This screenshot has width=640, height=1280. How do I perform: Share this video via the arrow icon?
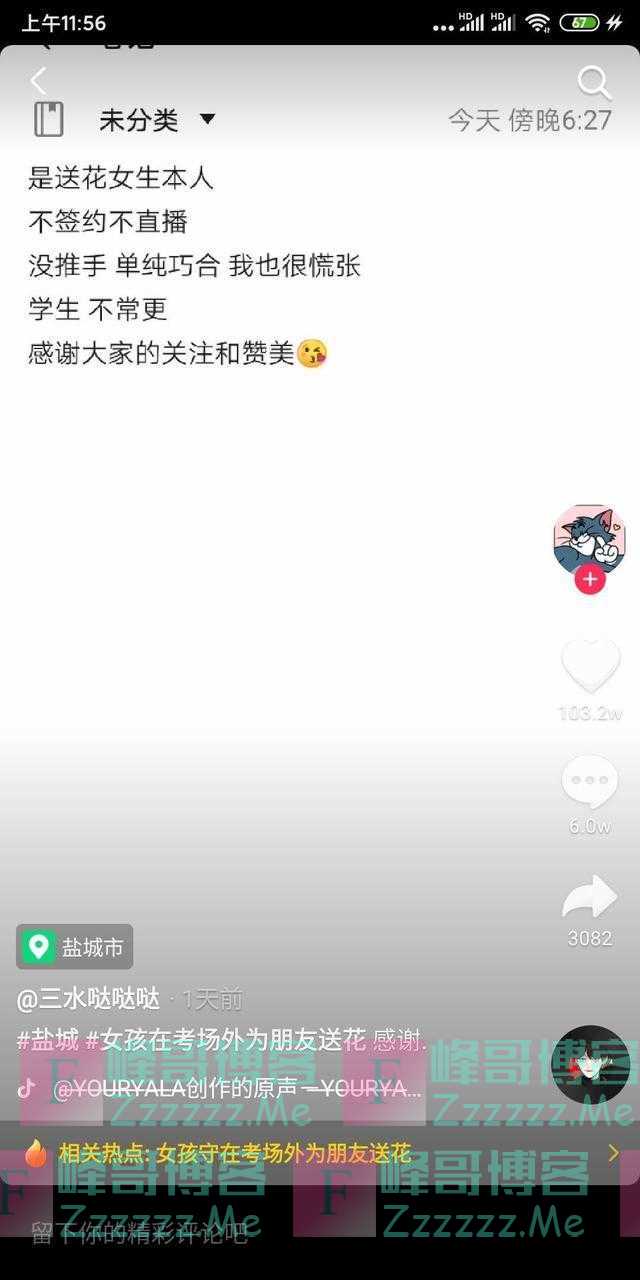pyautogui.click(x=590, y=897)
